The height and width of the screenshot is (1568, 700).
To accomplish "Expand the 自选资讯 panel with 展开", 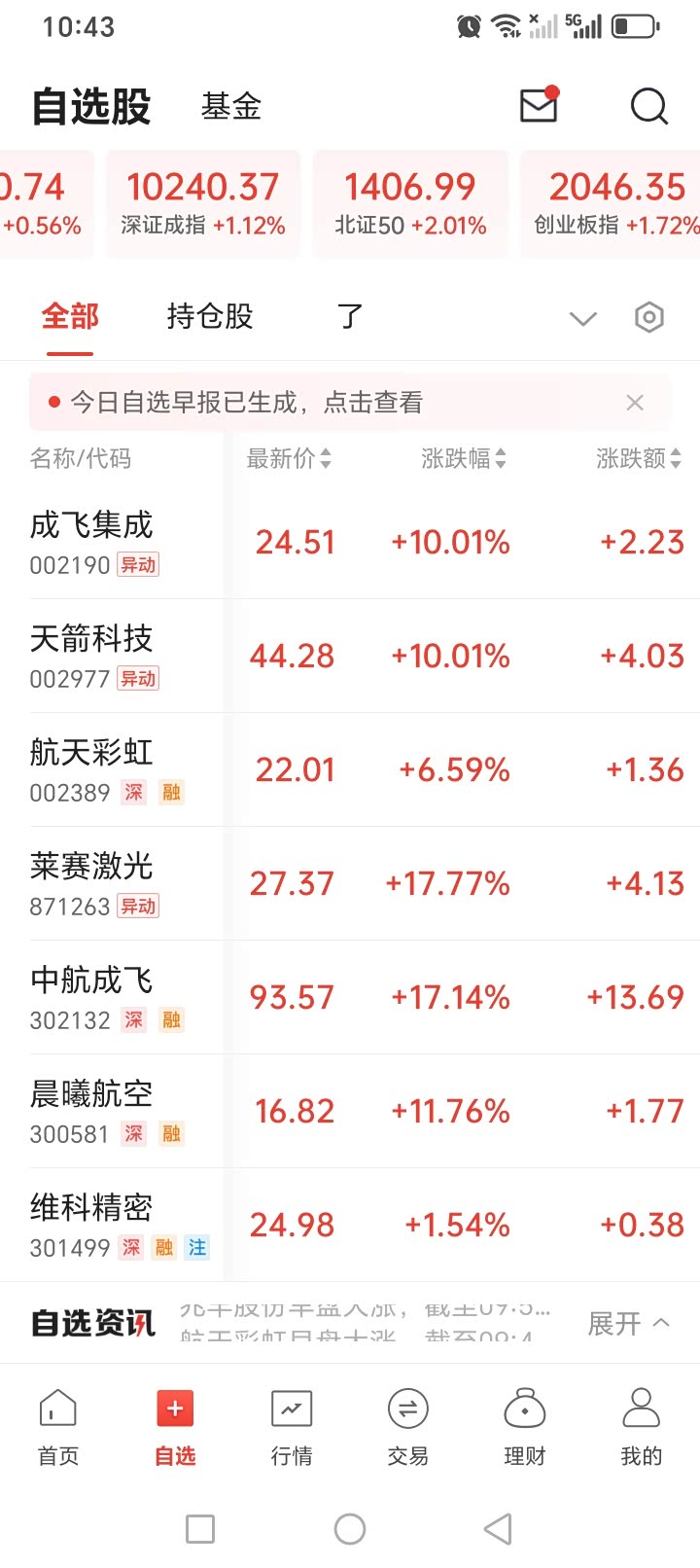I will (x=628, y=1323).
